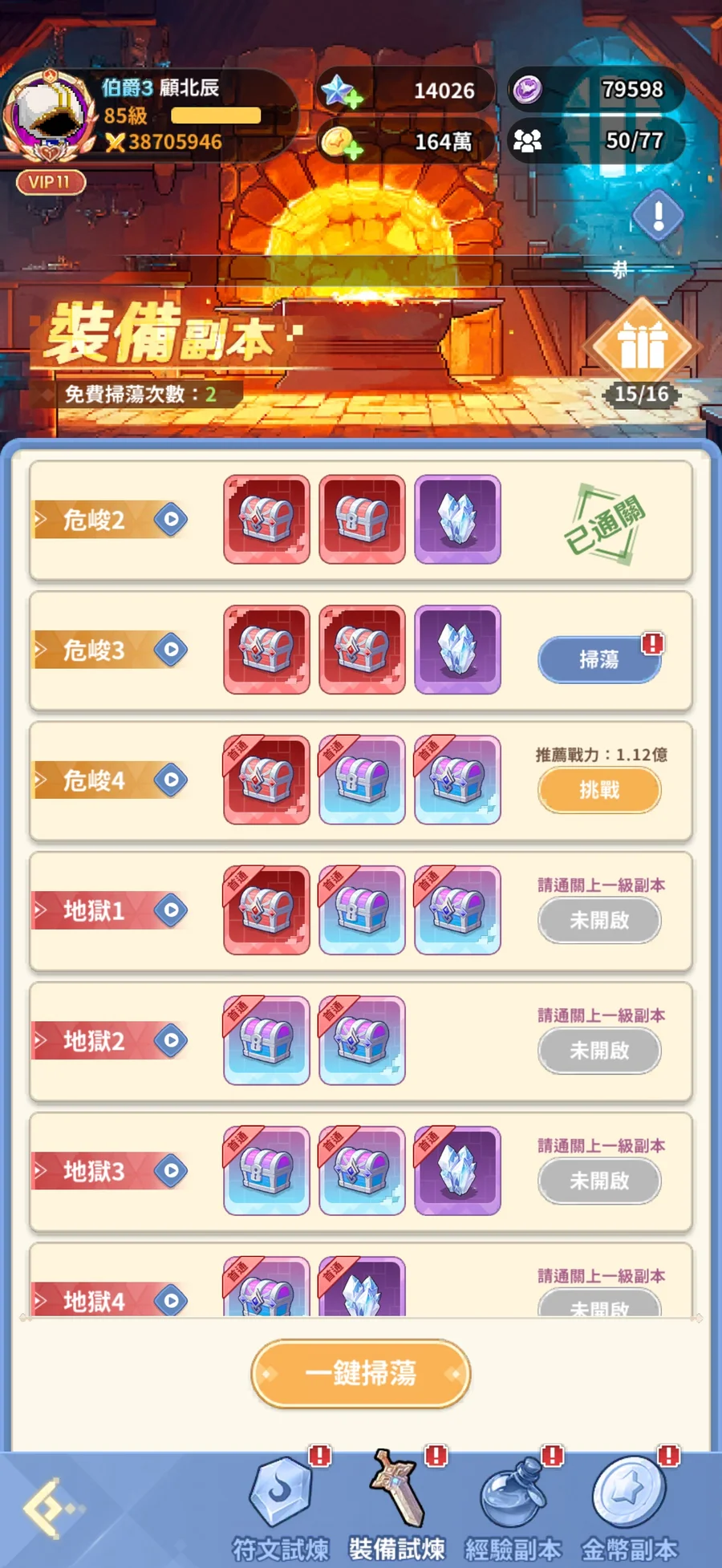Screen dimensions: 722x1568
Task: Open the VIP 11 badge
Action: [x=51, y=182]
